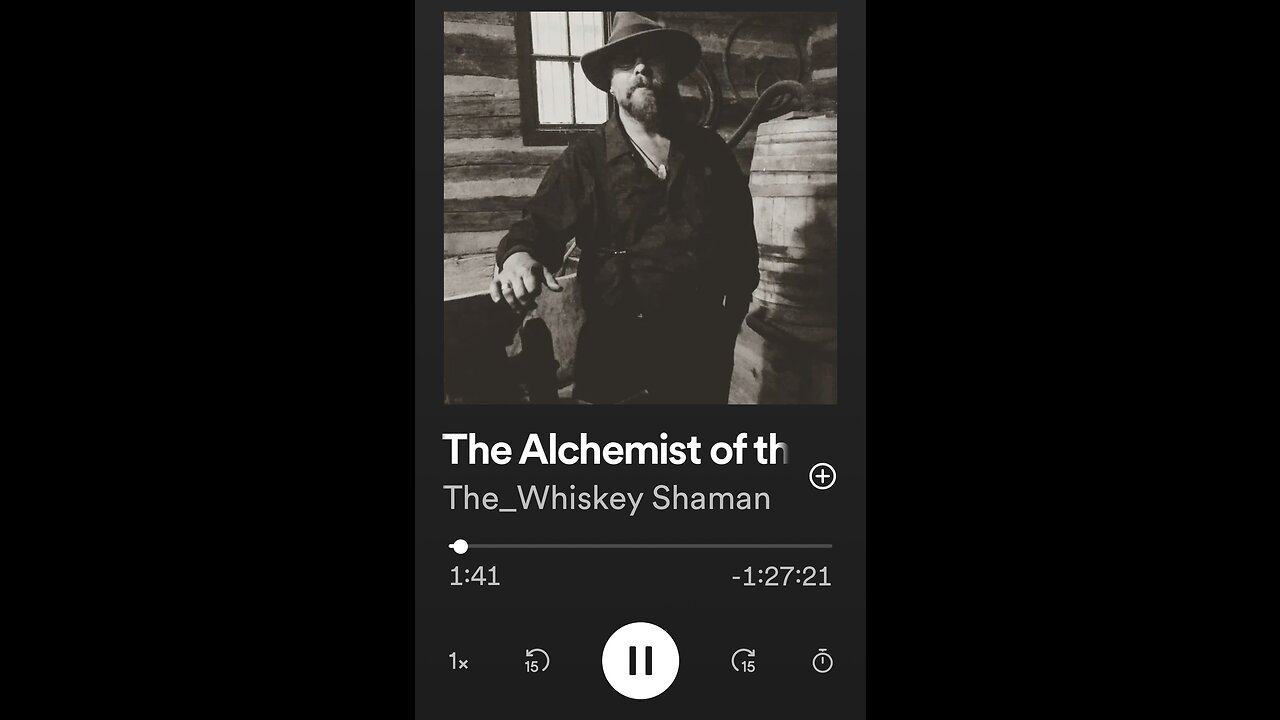The height and width of the screenshot is (720, 1280).
Task: Pause the podcast playback
Action: 640,660
